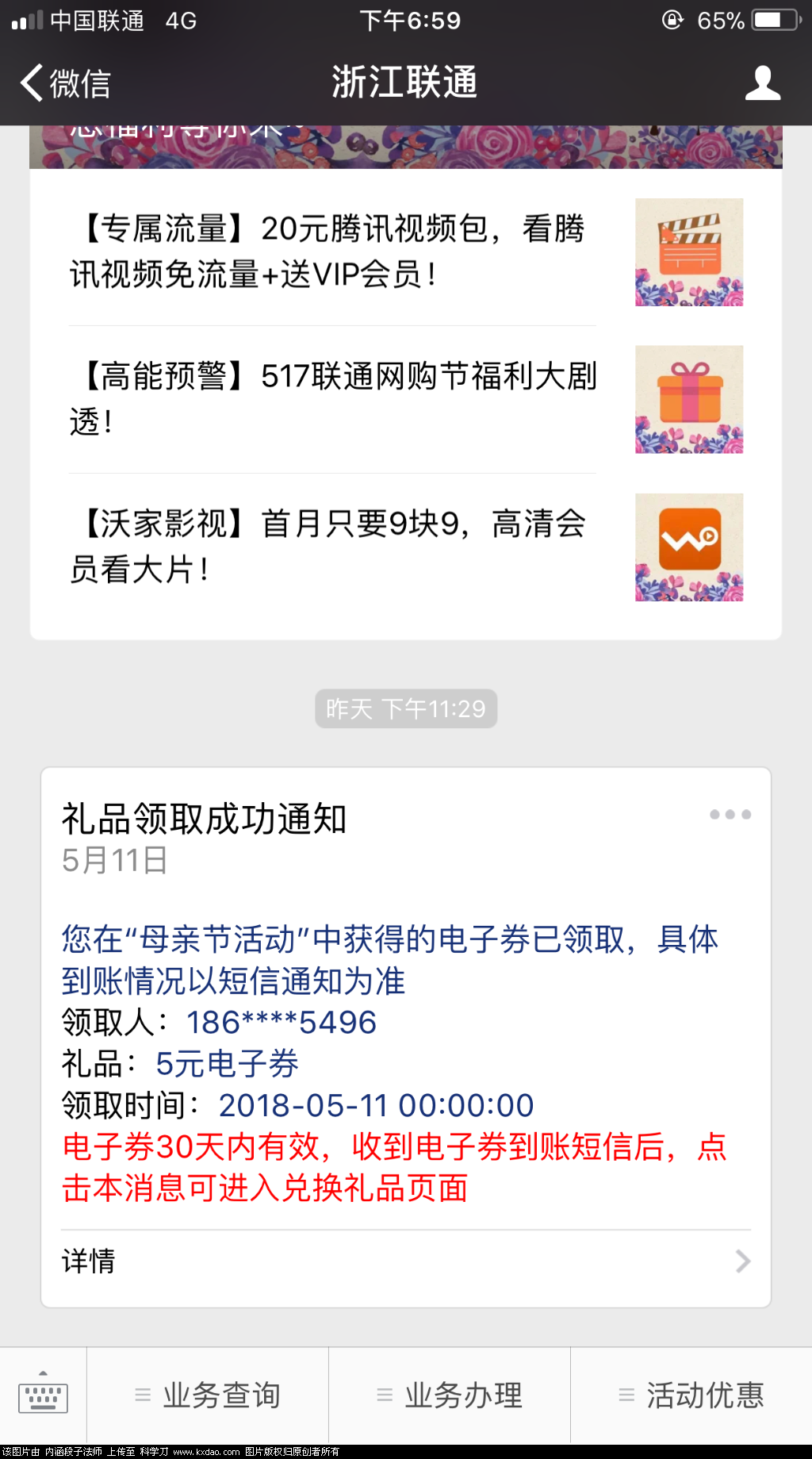Tap the timestamp 昨天 下午11:29
This screenshot has height=1459, width=812.
406,708
